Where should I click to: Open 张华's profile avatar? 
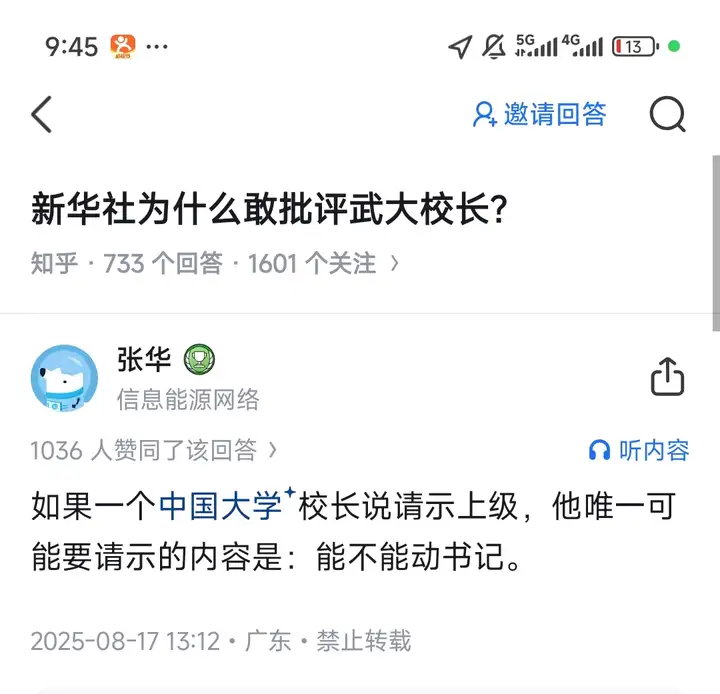point(65,378)
